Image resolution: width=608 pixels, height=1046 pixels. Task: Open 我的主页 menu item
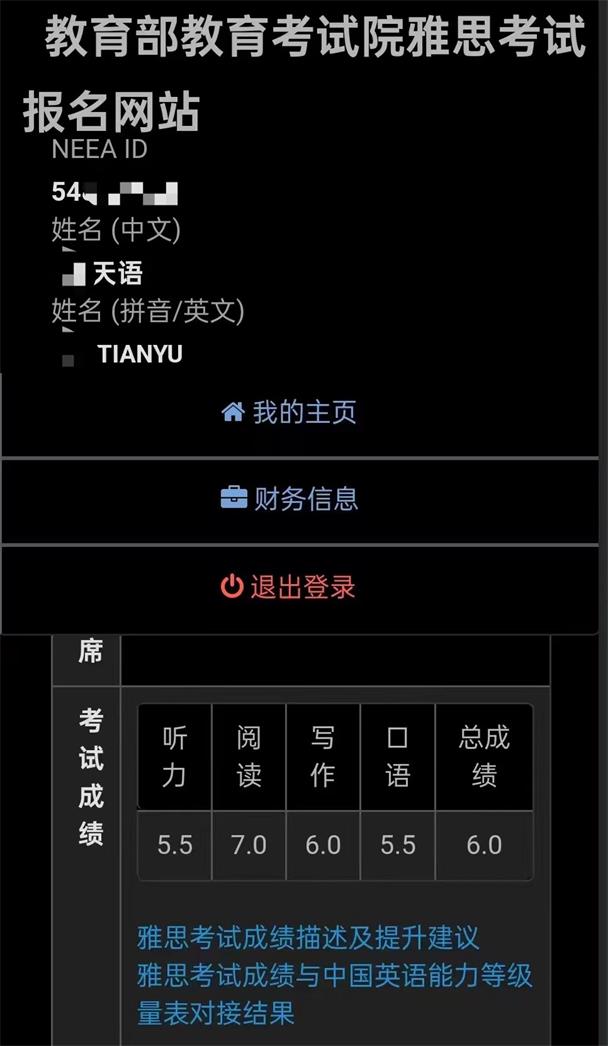point(290,413)
